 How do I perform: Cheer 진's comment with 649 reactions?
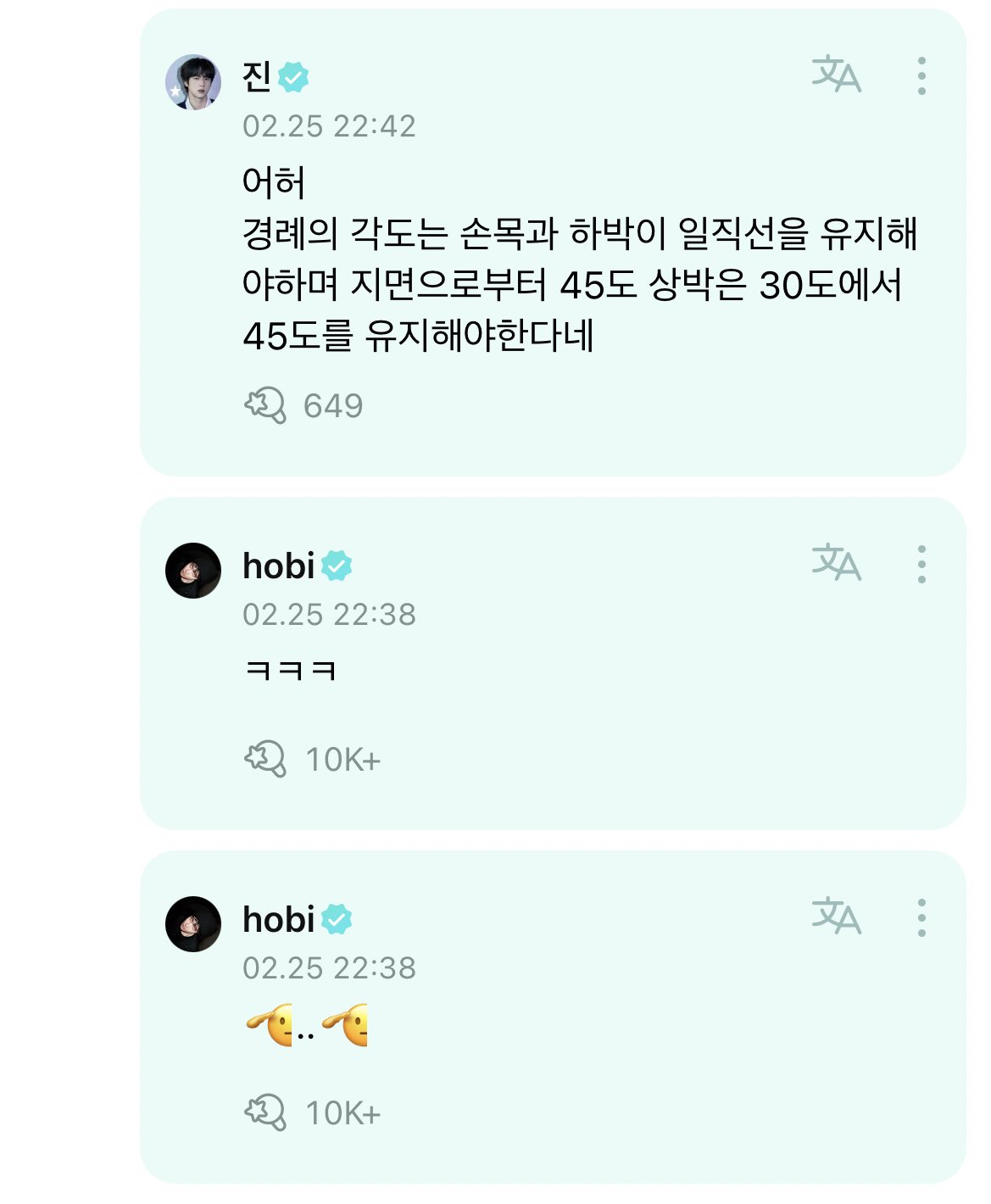pyautogui.click(x=265, y=405)
